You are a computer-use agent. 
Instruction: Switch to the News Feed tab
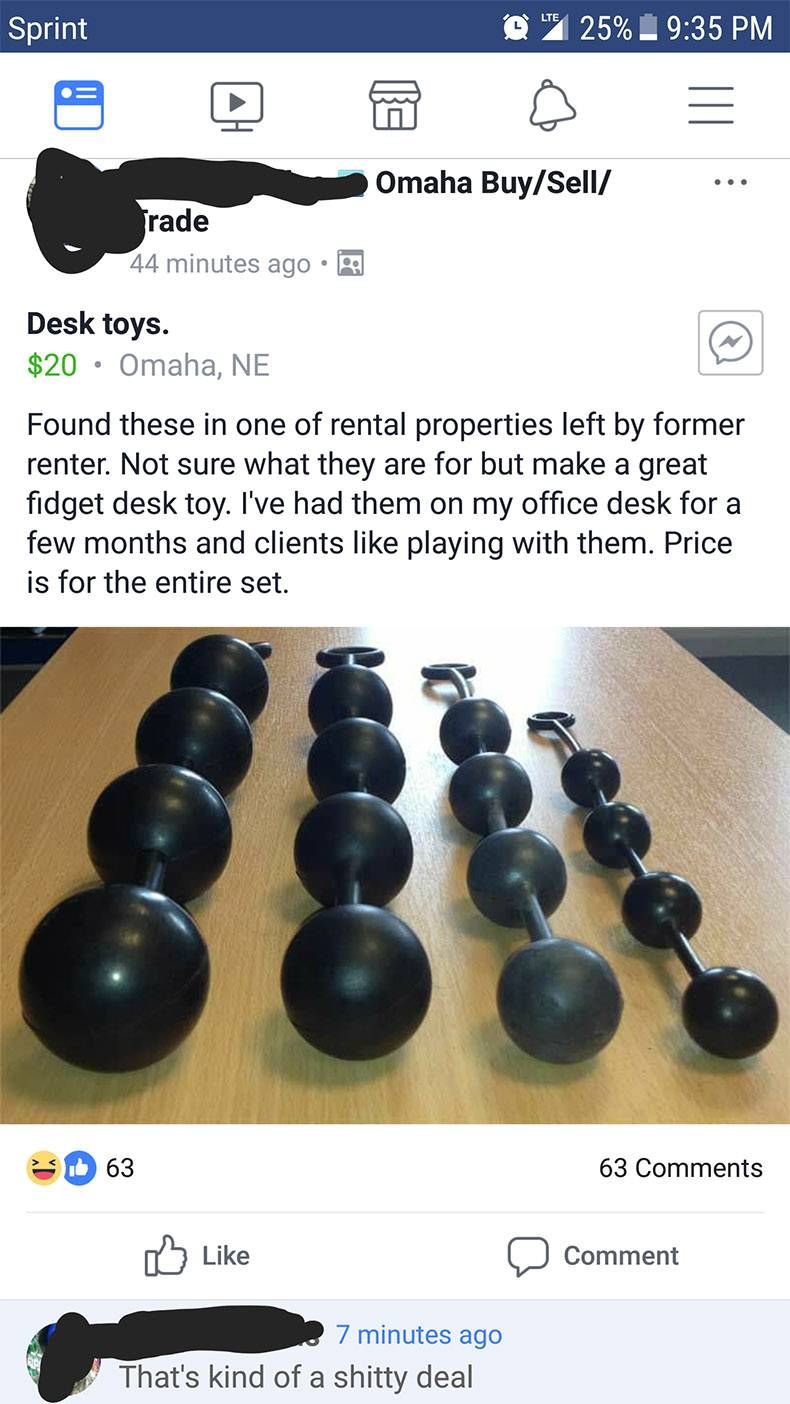[79, 104]
